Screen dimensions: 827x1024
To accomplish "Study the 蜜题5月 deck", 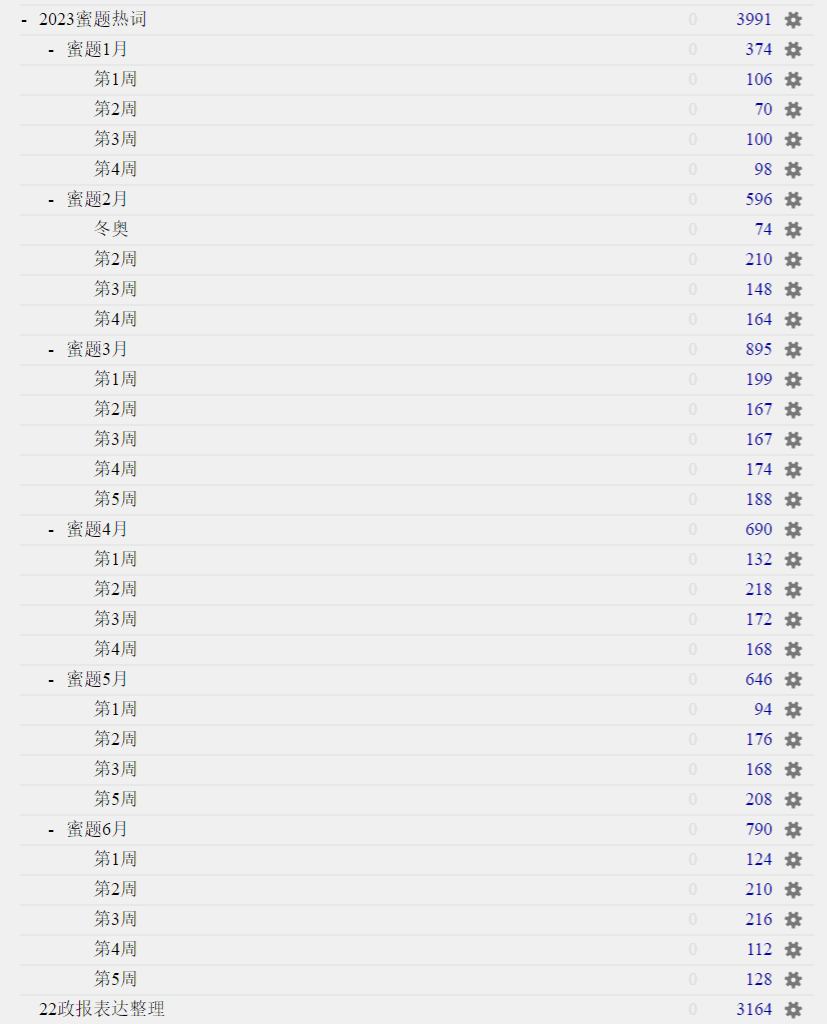I will (97, 680).
